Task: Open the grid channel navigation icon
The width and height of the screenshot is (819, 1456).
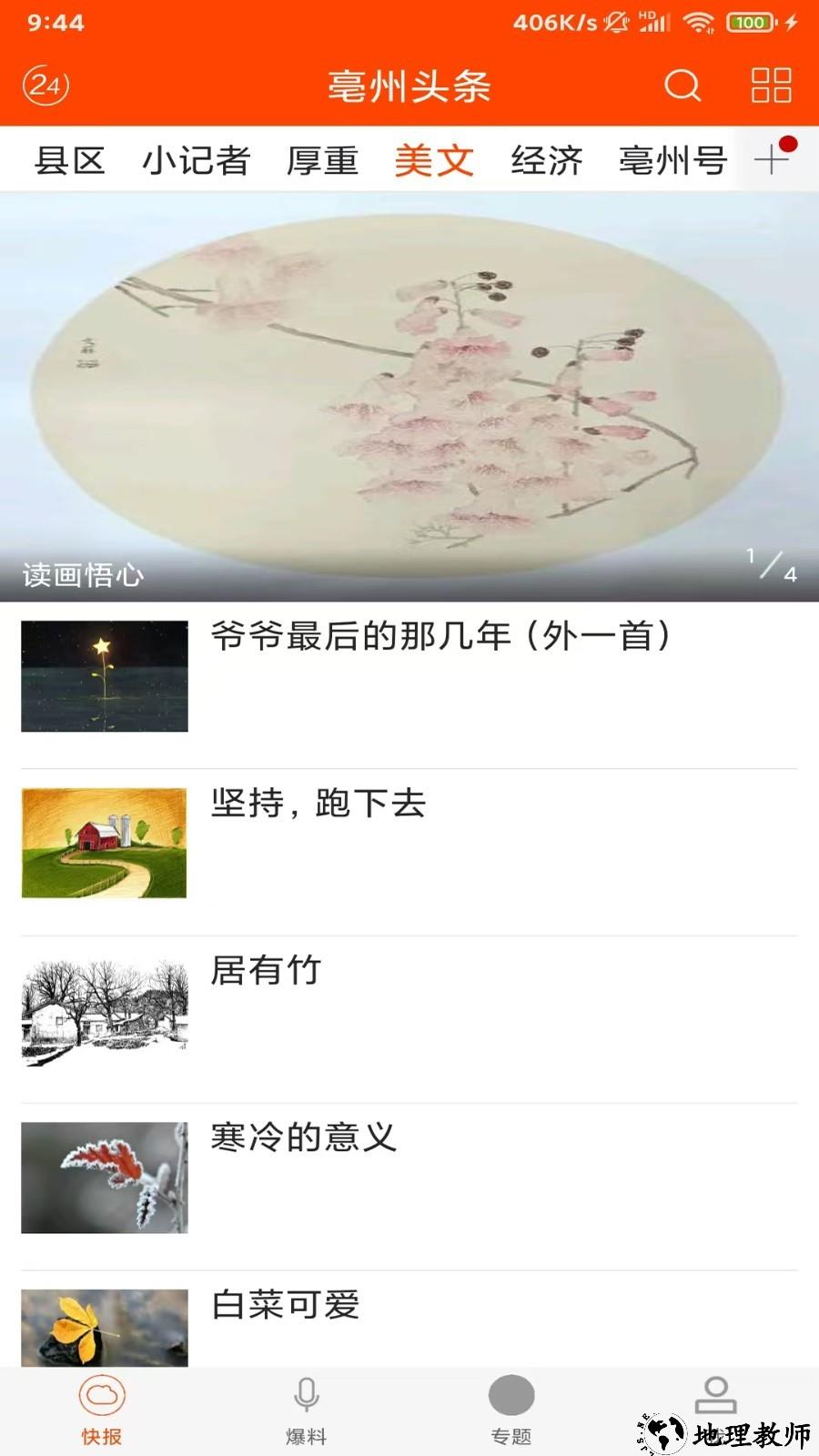Action: point(770,86)
